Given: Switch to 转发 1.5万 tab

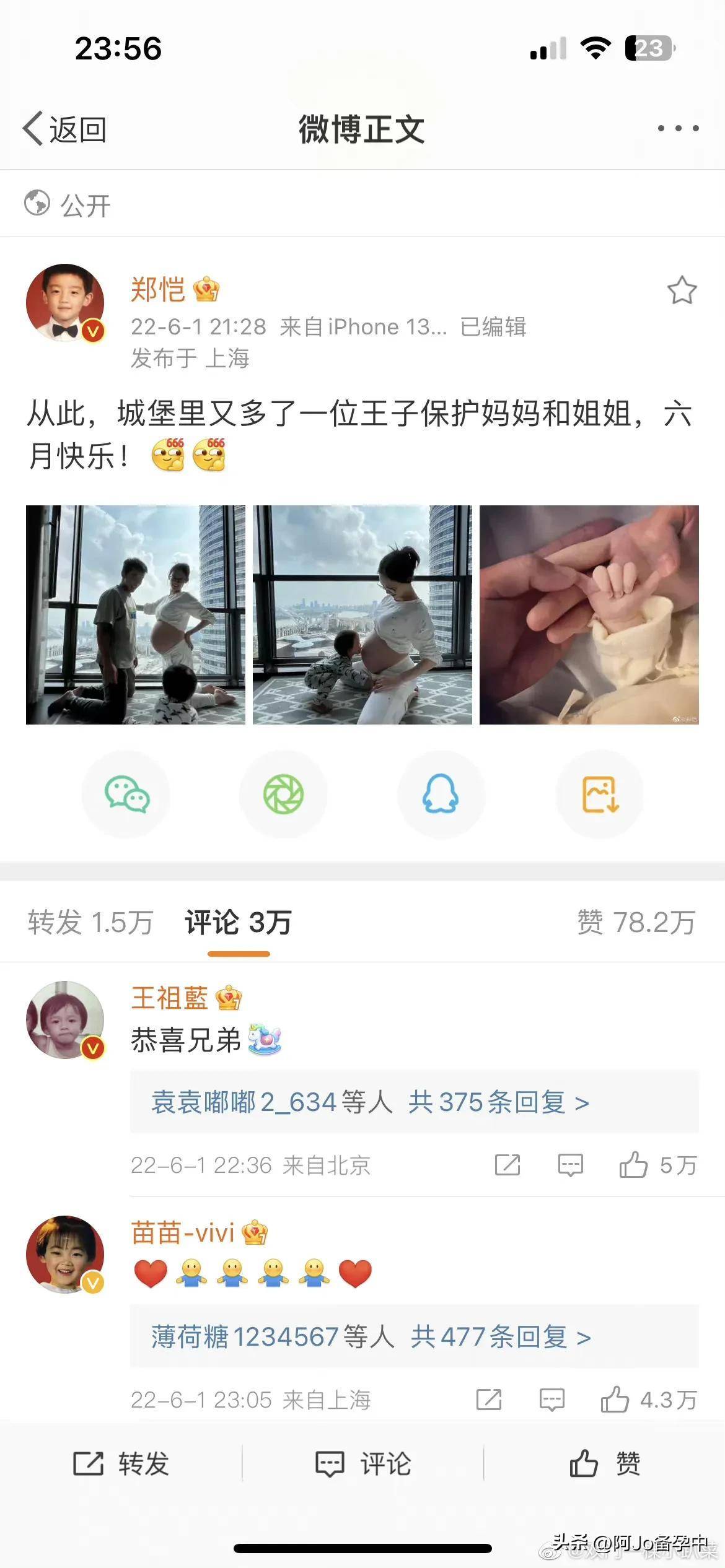Looking at the screenshot, I should click(x=90, y=922).
